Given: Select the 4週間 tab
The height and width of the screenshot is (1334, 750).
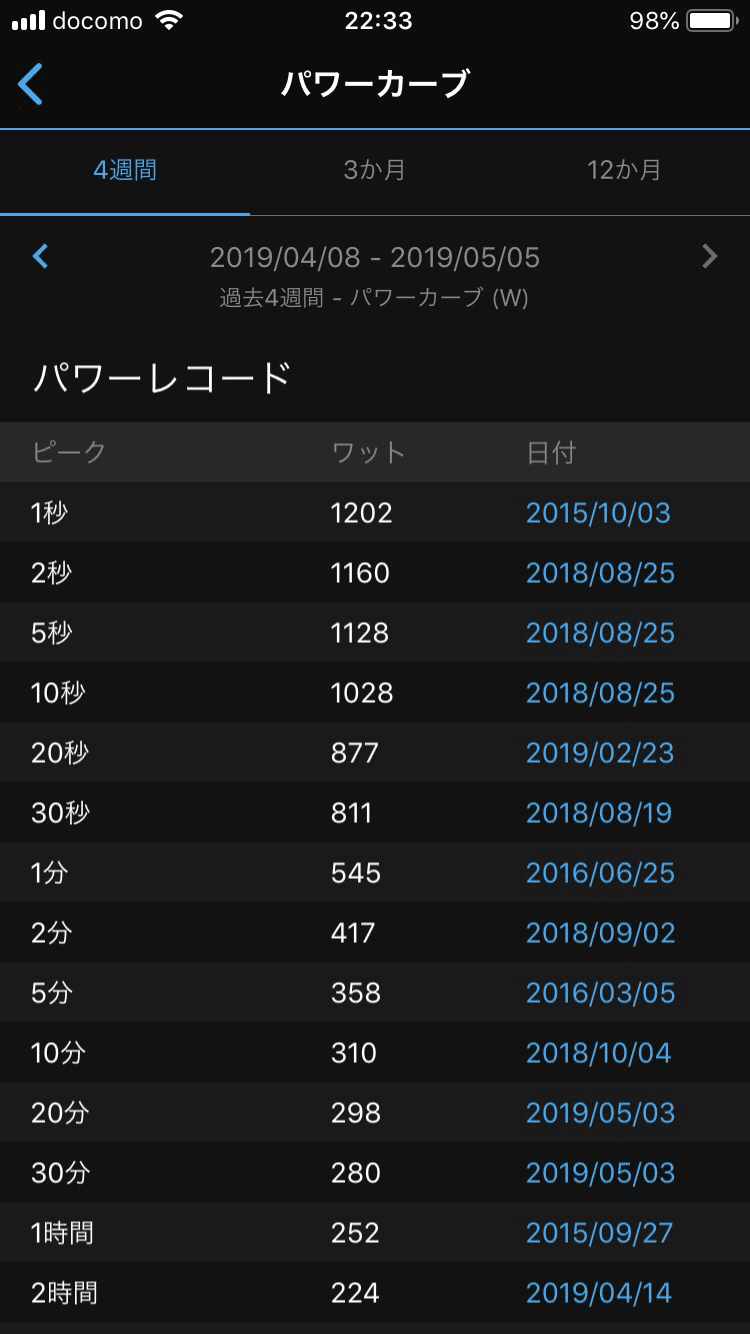Looking at the screenshot, I should coord(125,170).
